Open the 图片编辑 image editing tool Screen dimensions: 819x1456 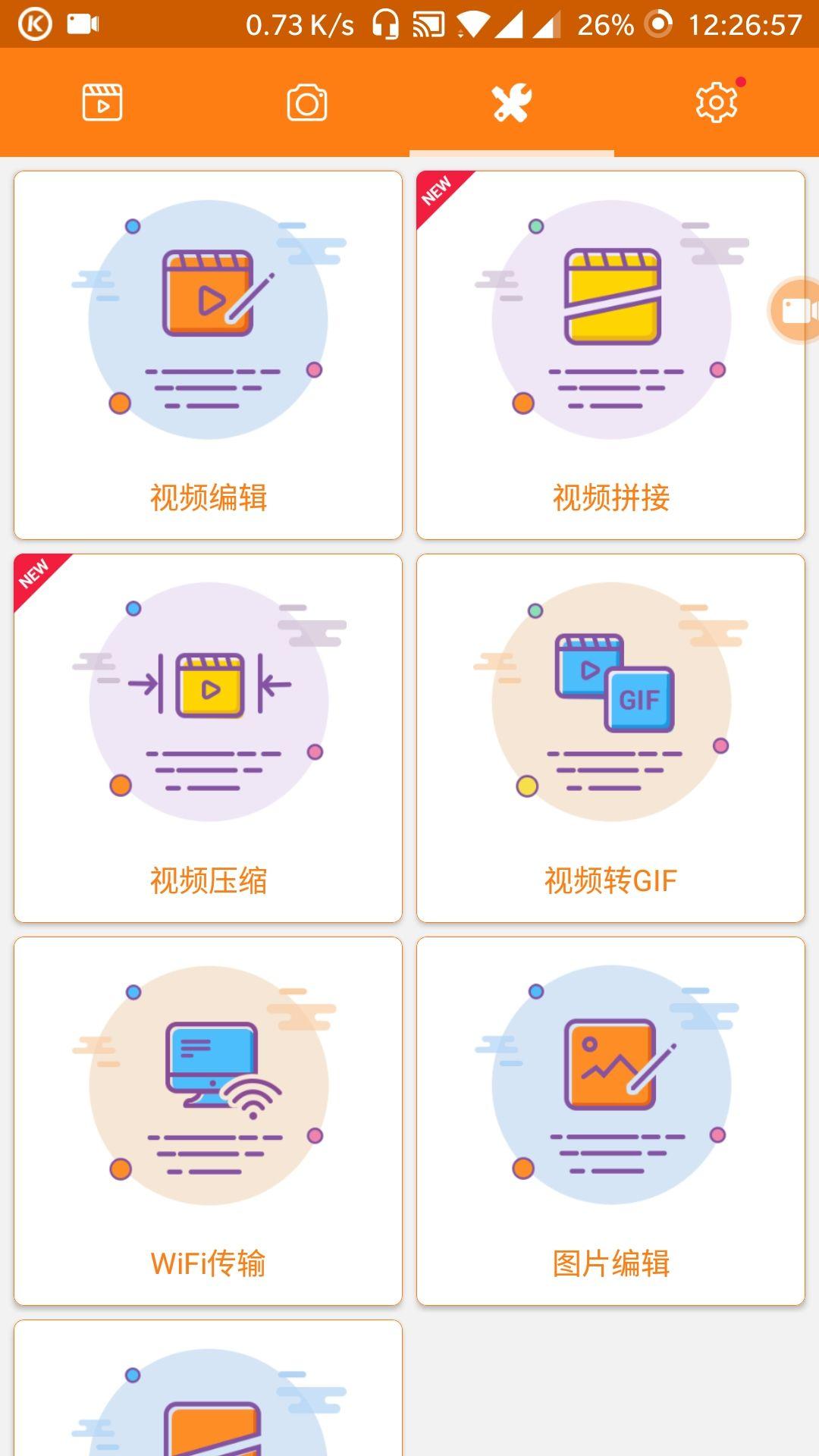[x=610, y=1121]
